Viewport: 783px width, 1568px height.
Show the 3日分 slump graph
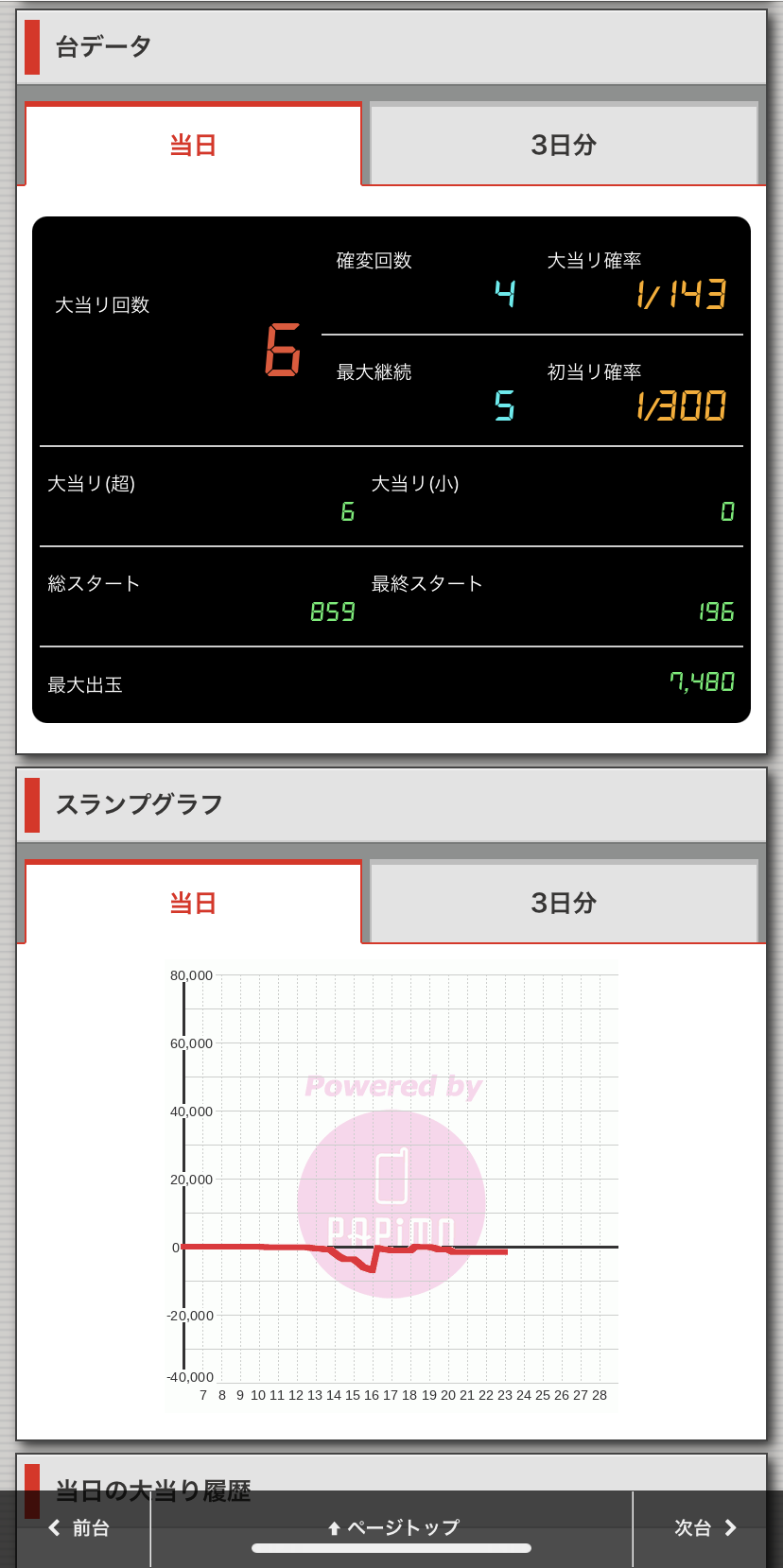(564, 903)
